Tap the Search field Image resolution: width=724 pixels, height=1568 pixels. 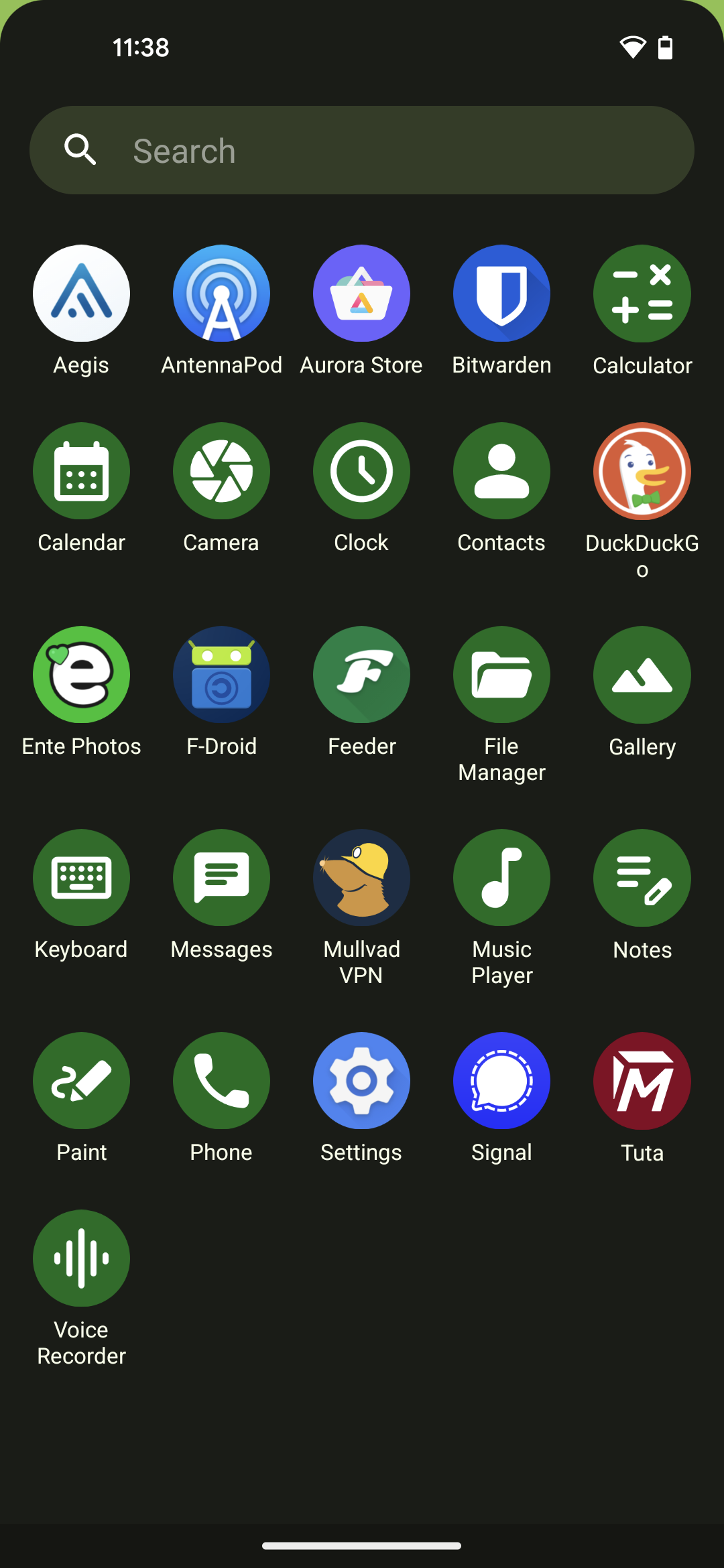(x=362, y=149)
